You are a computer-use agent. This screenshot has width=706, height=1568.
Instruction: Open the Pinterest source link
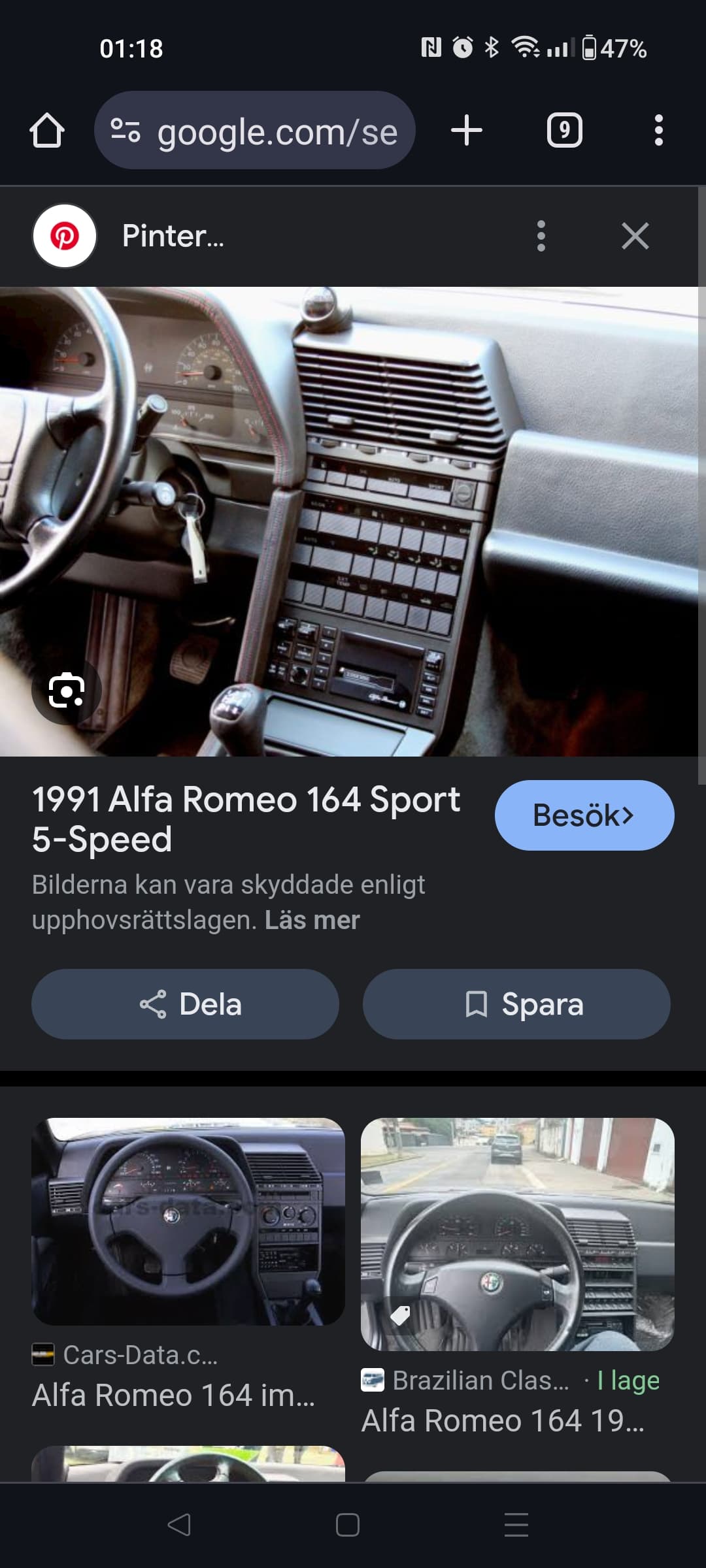tap(129, 236)
